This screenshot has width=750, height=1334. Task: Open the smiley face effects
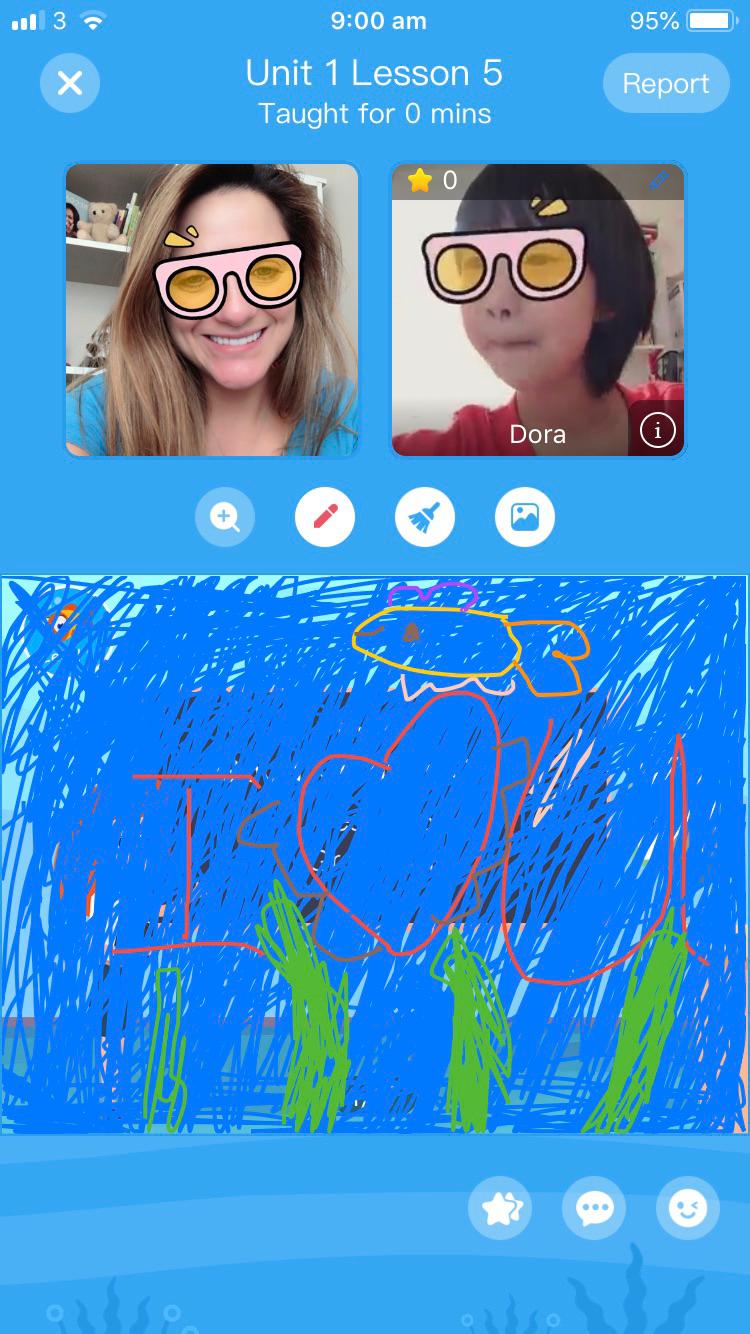click(688, 1209)
